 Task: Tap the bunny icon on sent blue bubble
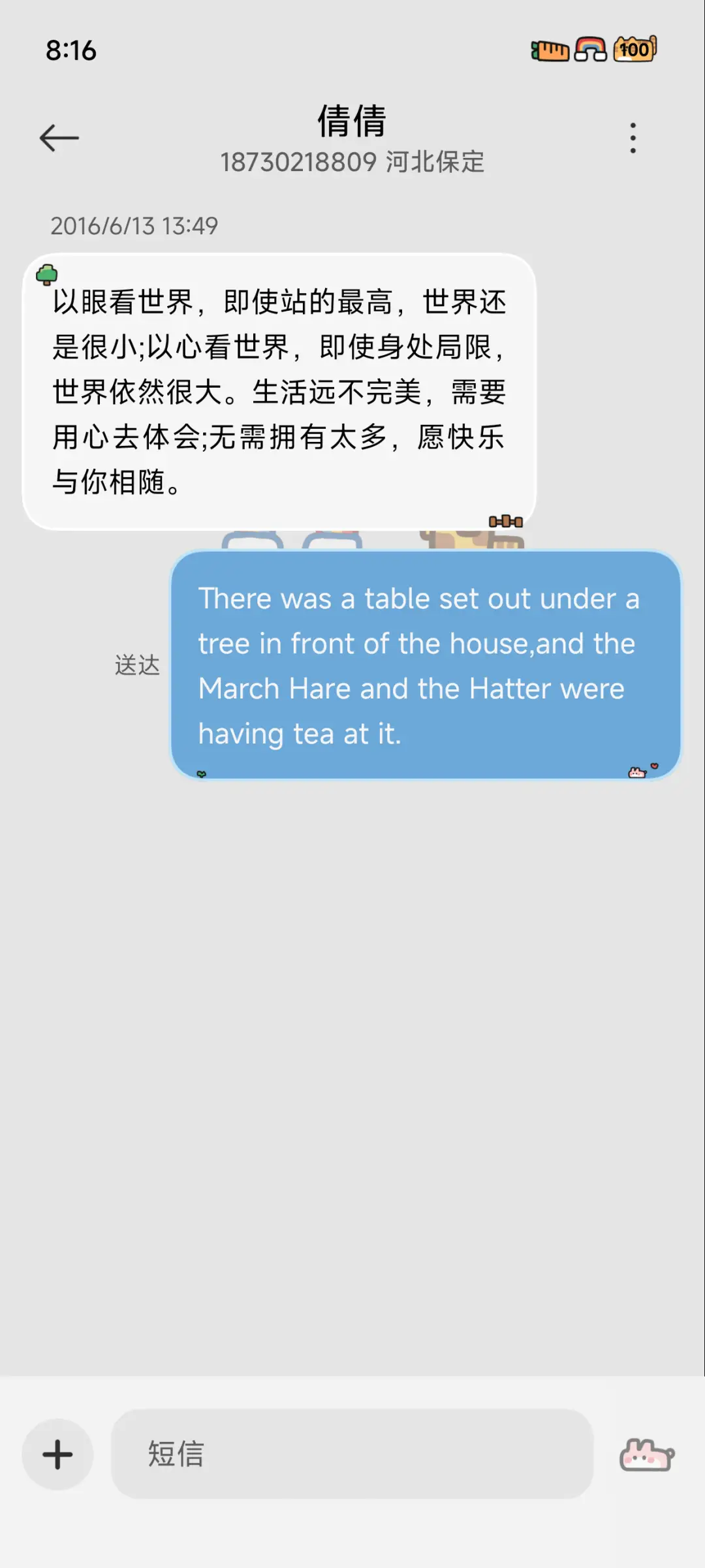(x=636, y=772)
